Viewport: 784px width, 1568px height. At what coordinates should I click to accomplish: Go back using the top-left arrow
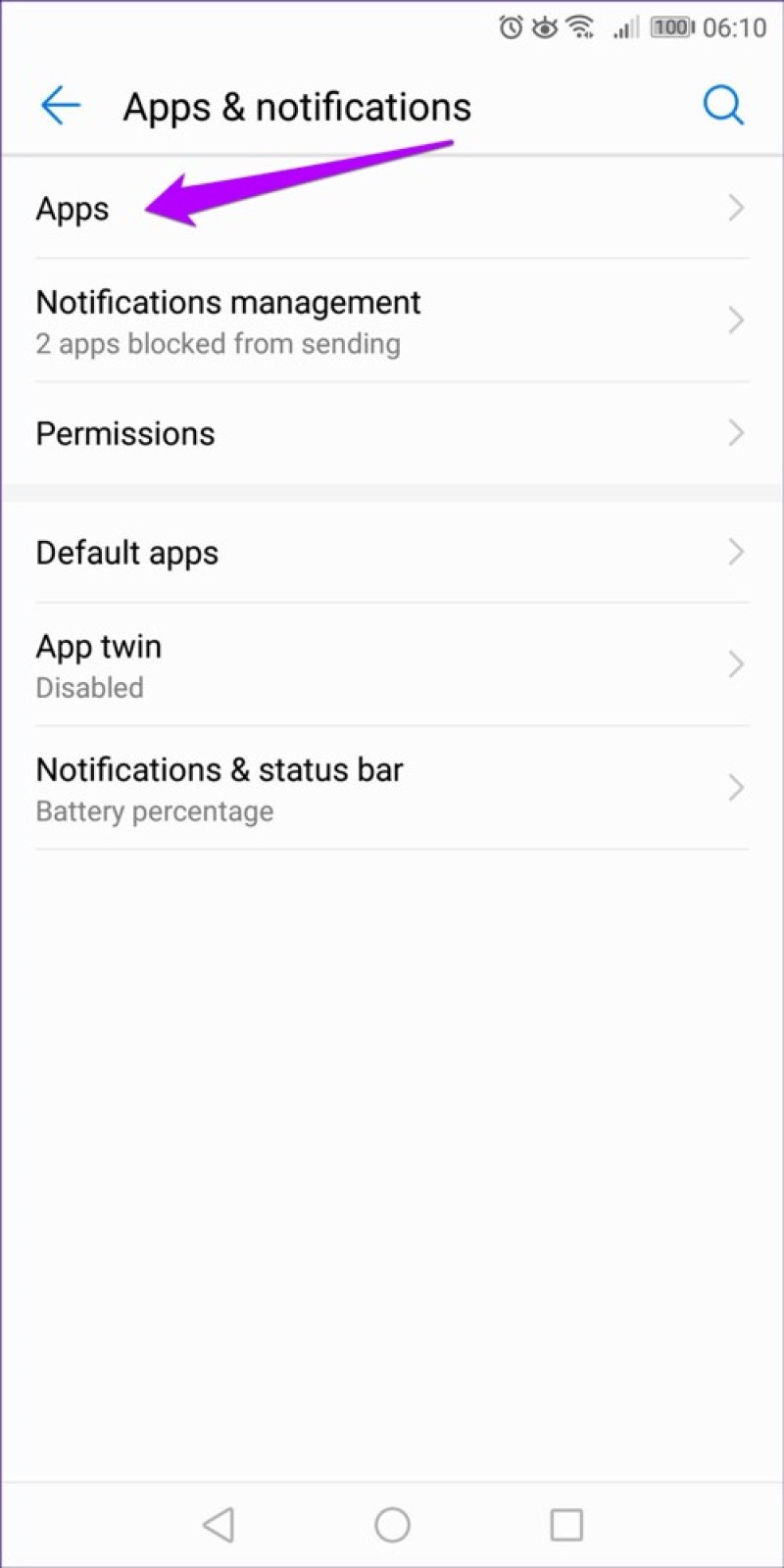pos(60,105)
